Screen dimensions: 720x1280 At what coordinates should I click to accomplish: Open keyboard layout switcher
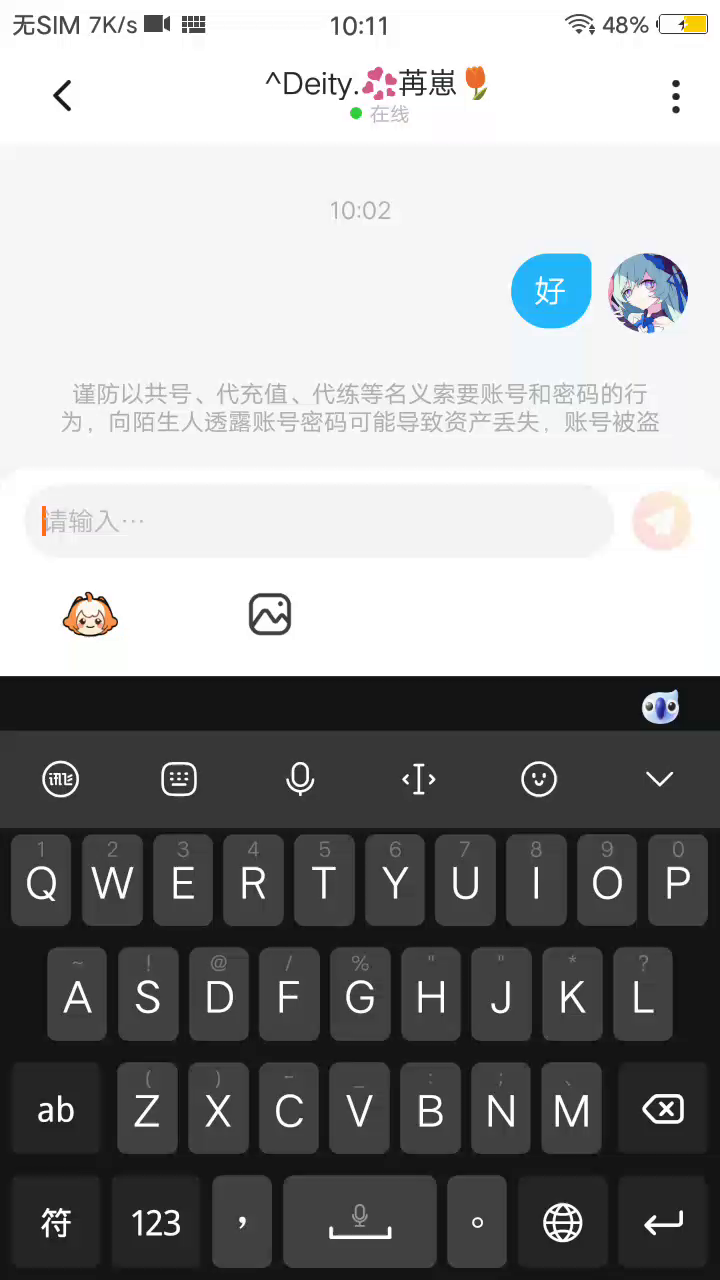coord(179,779)
